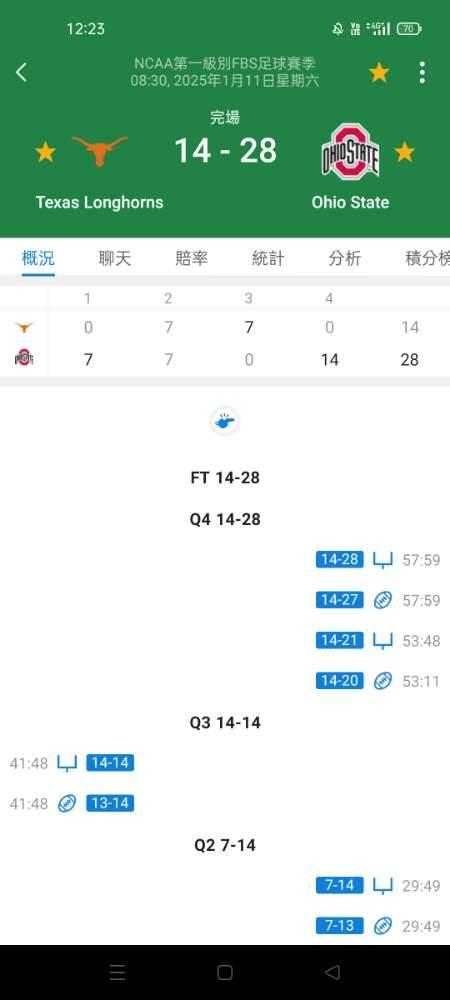Switch to the 積分榜 tab
Screen dimensions: 450x1000
click(427, 258)
